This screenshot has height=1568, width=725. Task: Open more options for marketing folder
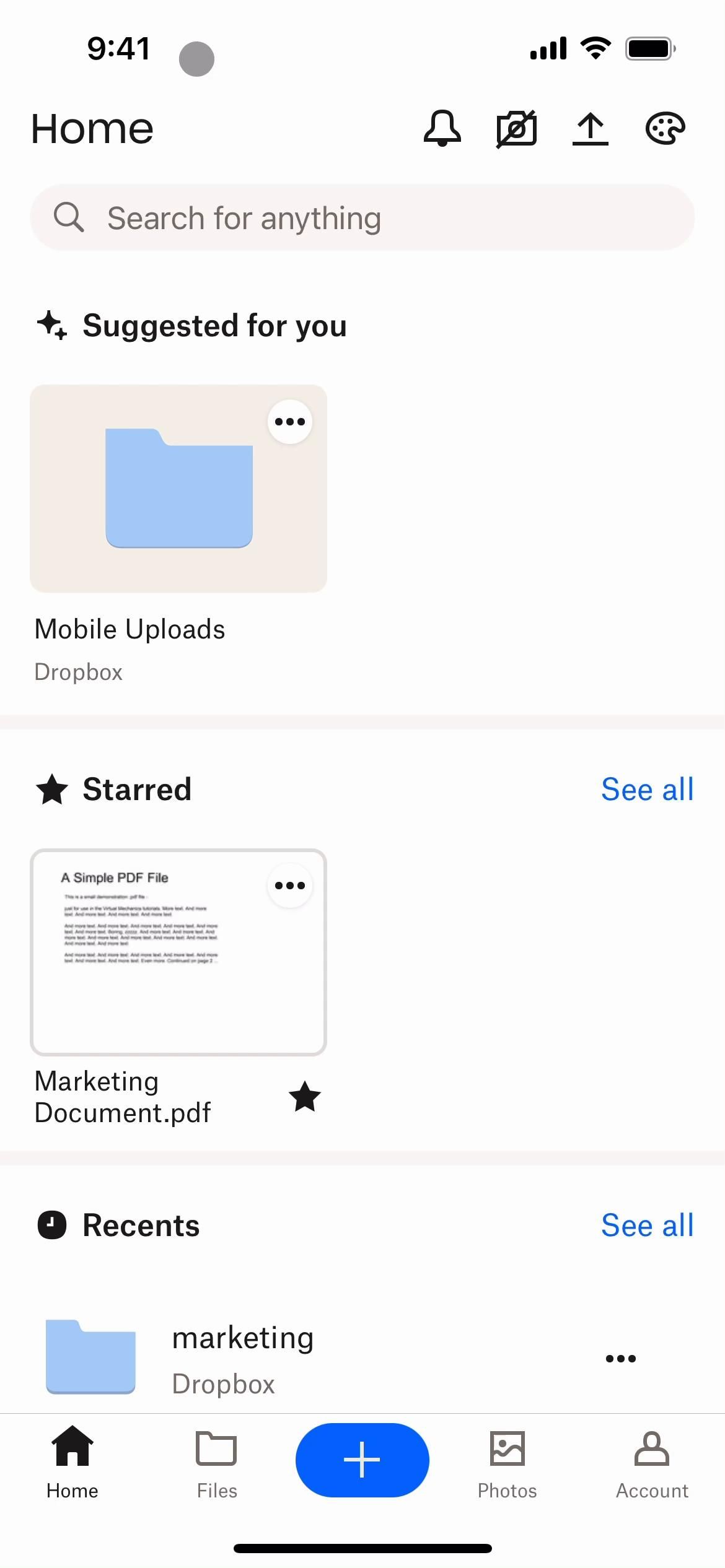621,1359
